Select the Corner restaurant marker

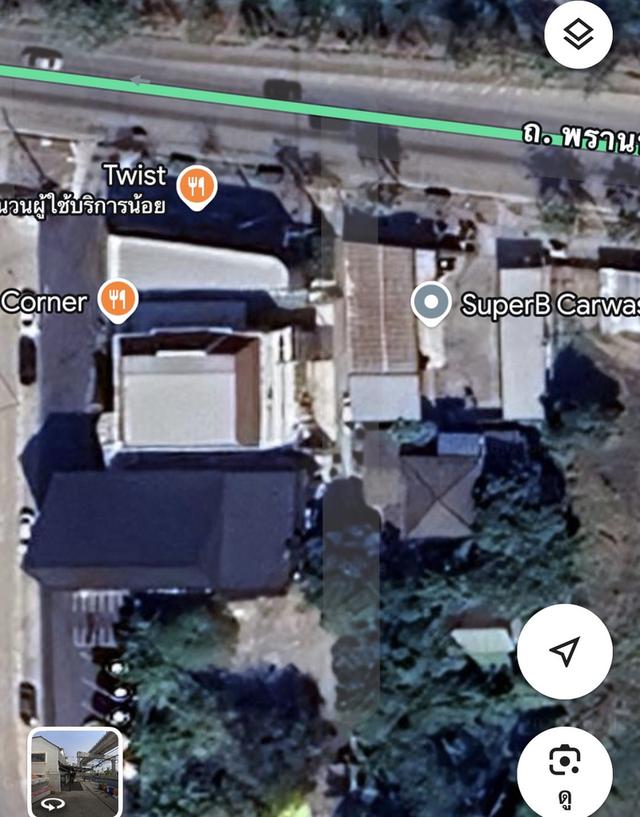pos(118,300)
